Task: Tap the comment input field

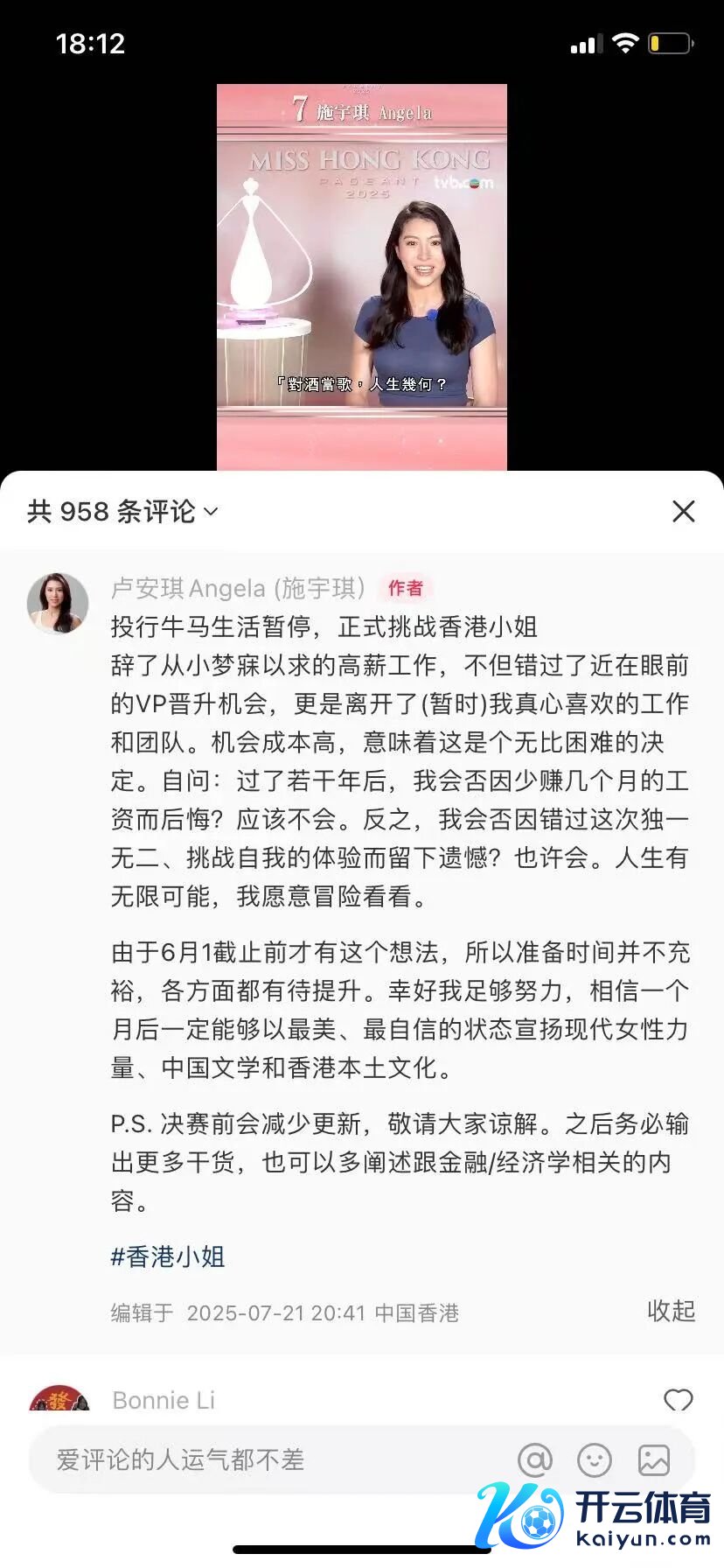Action: coord(262,1459)
